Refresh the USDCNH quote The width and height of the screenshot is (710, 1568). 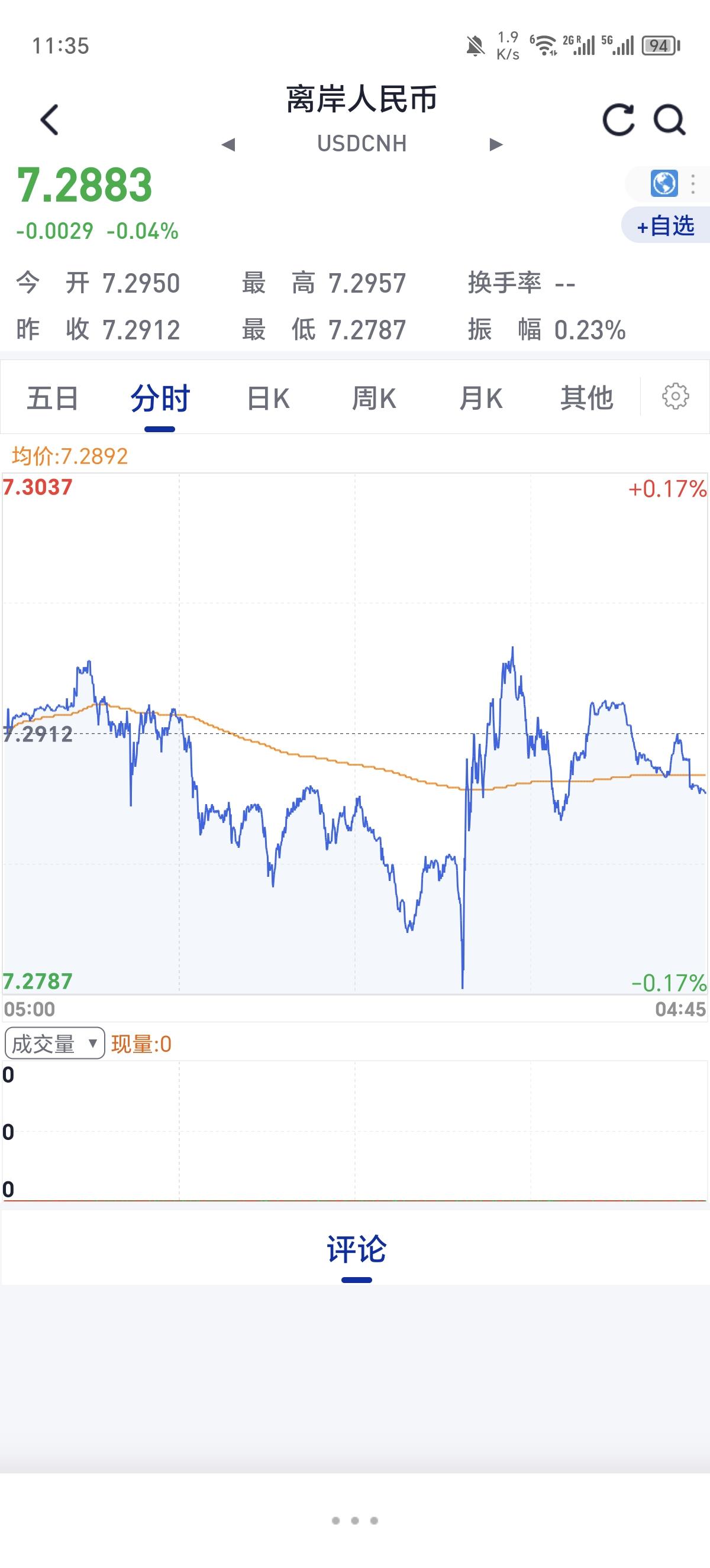(x=618, y=119)
